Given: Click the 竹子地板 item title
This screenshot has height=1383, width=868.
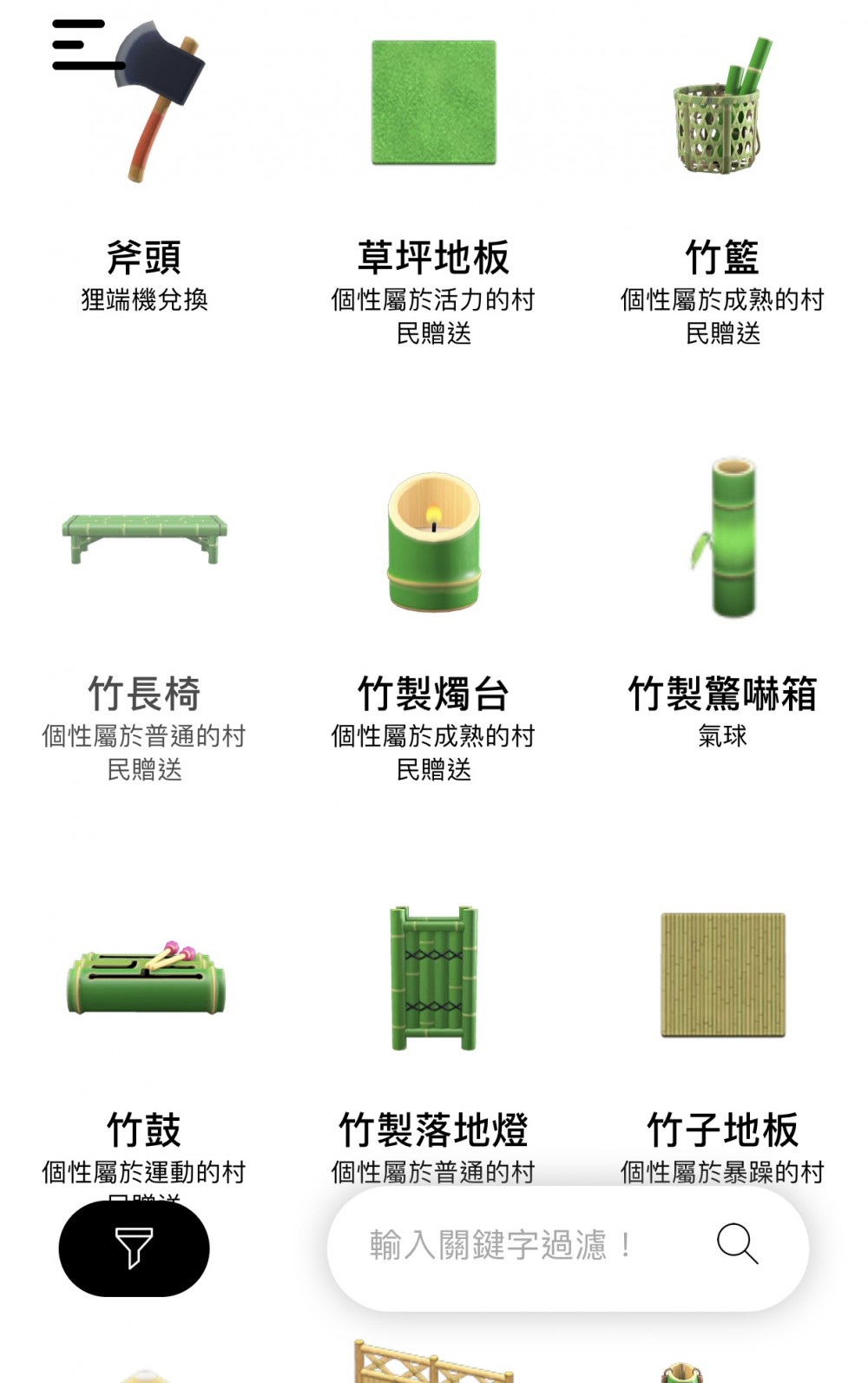Looking at the screenshot, I should pyautogui.click(x=725, y=1129).
